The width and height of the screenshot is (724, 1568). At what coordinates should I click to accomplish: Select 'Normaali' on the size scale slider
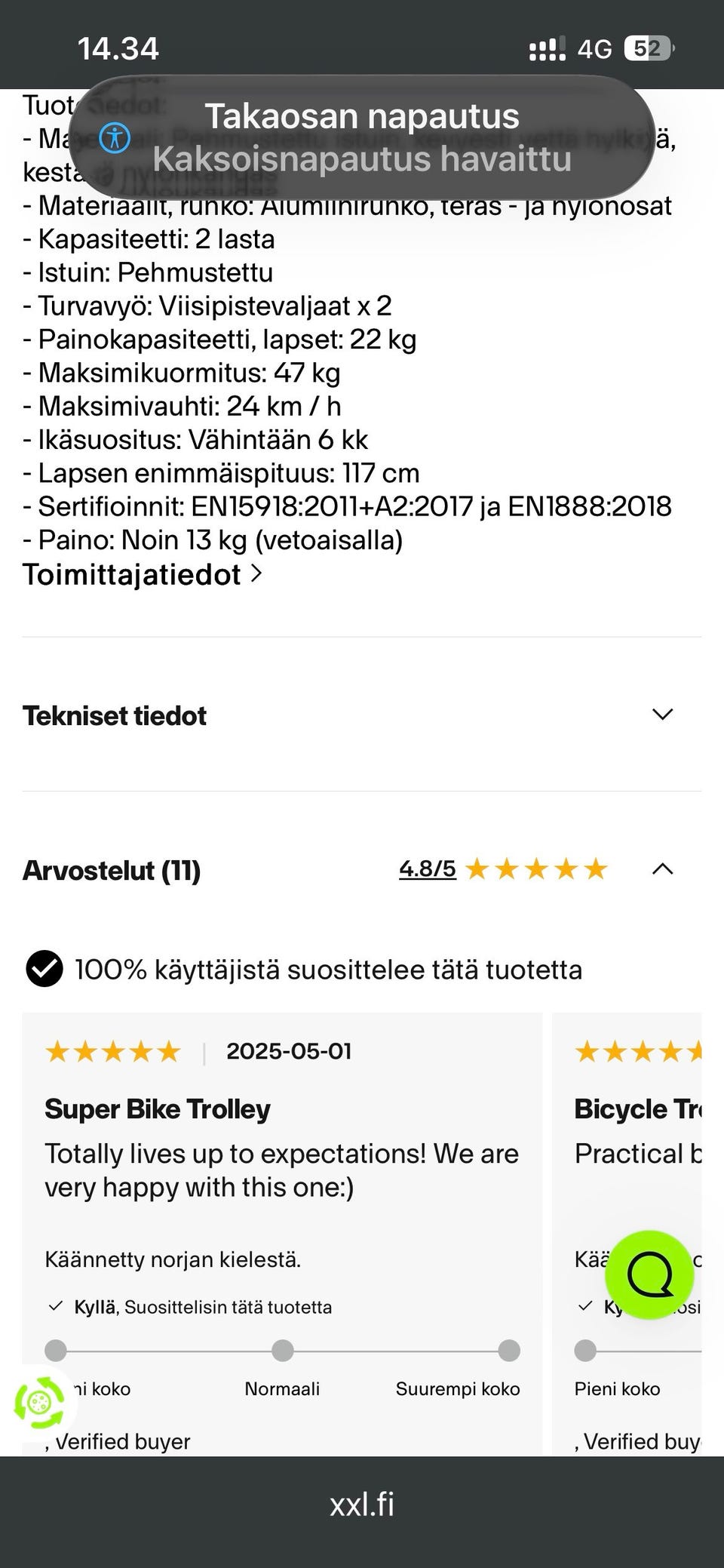point(282,1351)
